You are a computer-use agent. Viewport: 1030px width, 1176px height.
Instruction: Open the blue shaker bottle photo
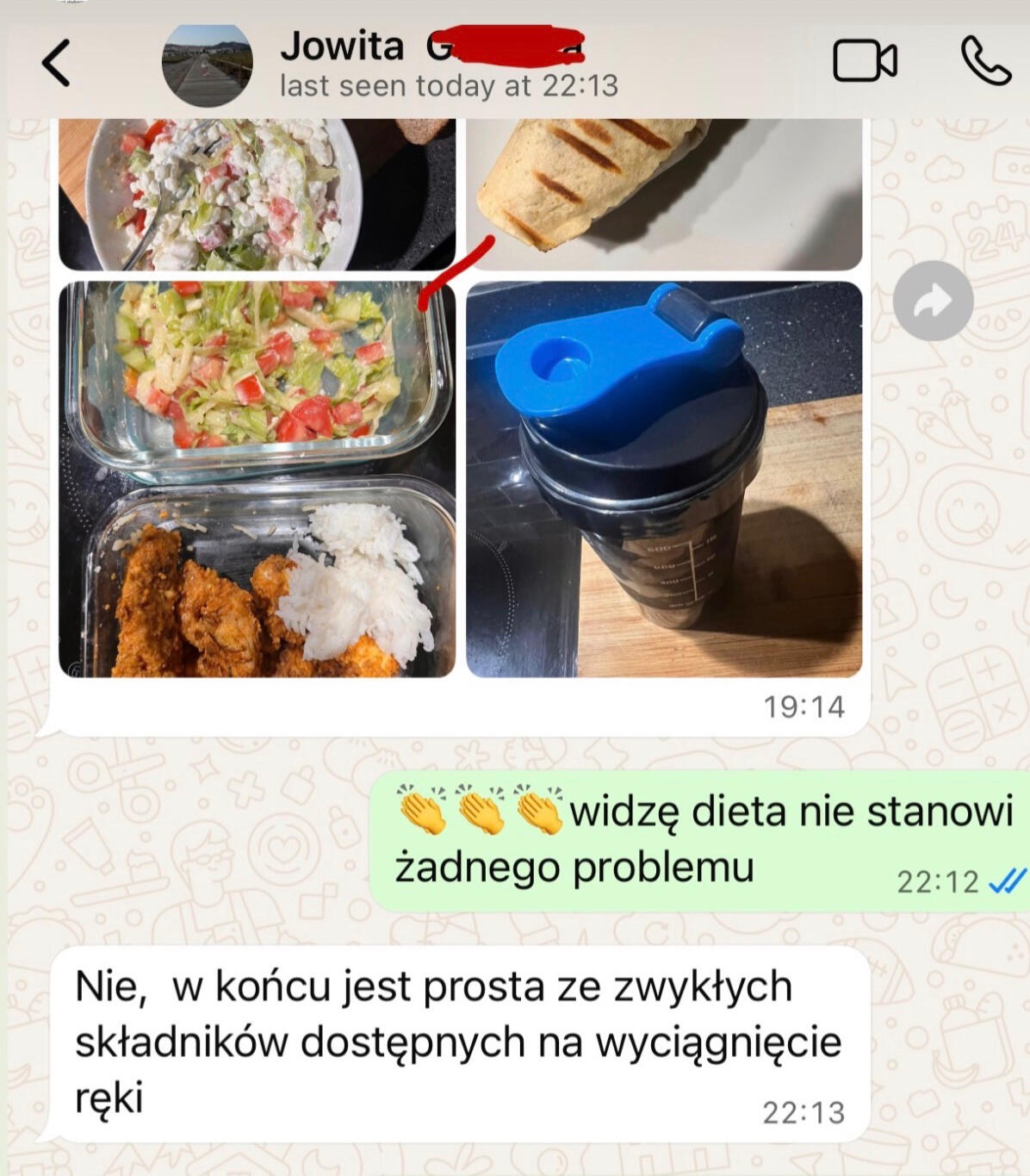pyautogui.click(x=664, y=479)
